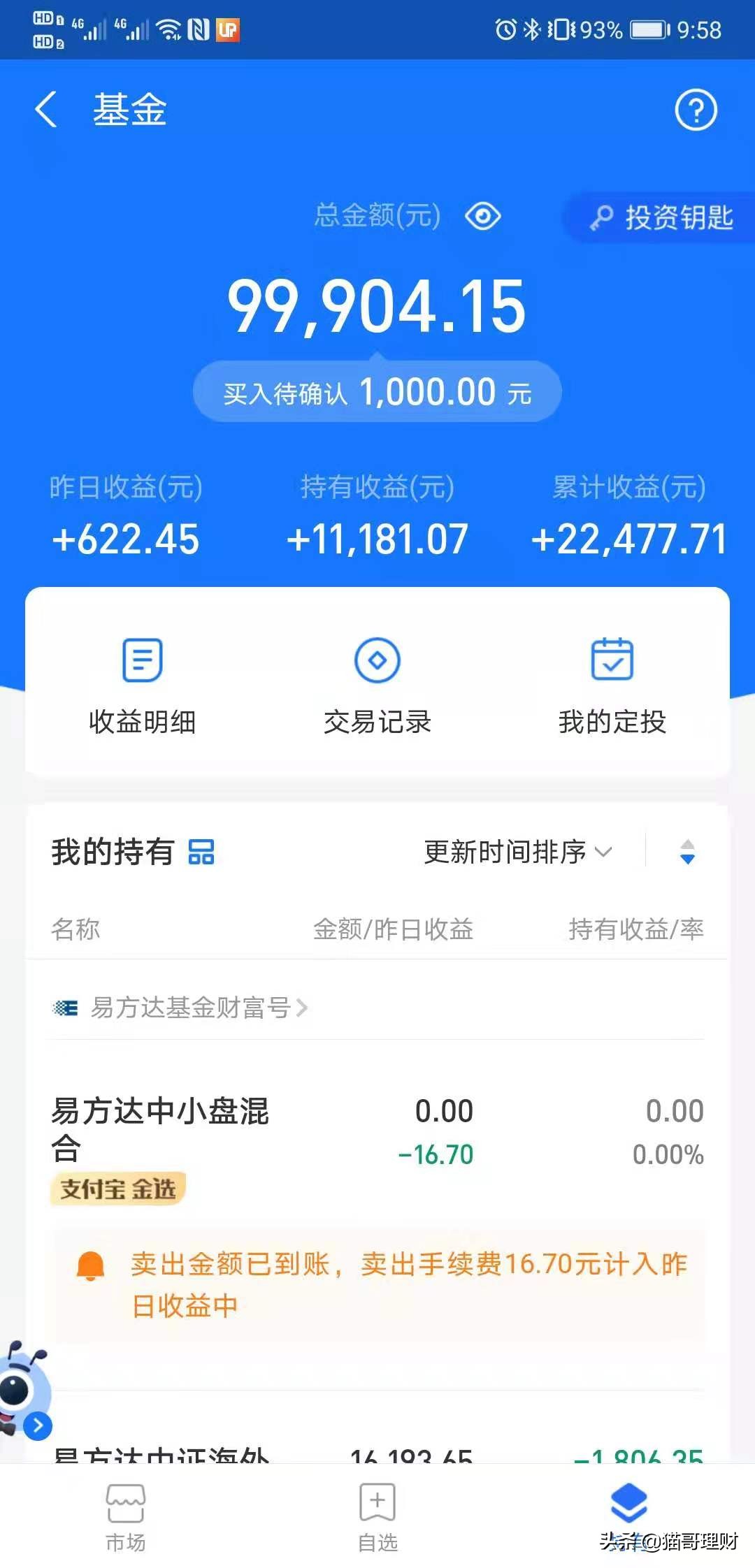
Task: View the 买入待确认 1,000.00 元 pending purchase
Action: click(377, 392)
